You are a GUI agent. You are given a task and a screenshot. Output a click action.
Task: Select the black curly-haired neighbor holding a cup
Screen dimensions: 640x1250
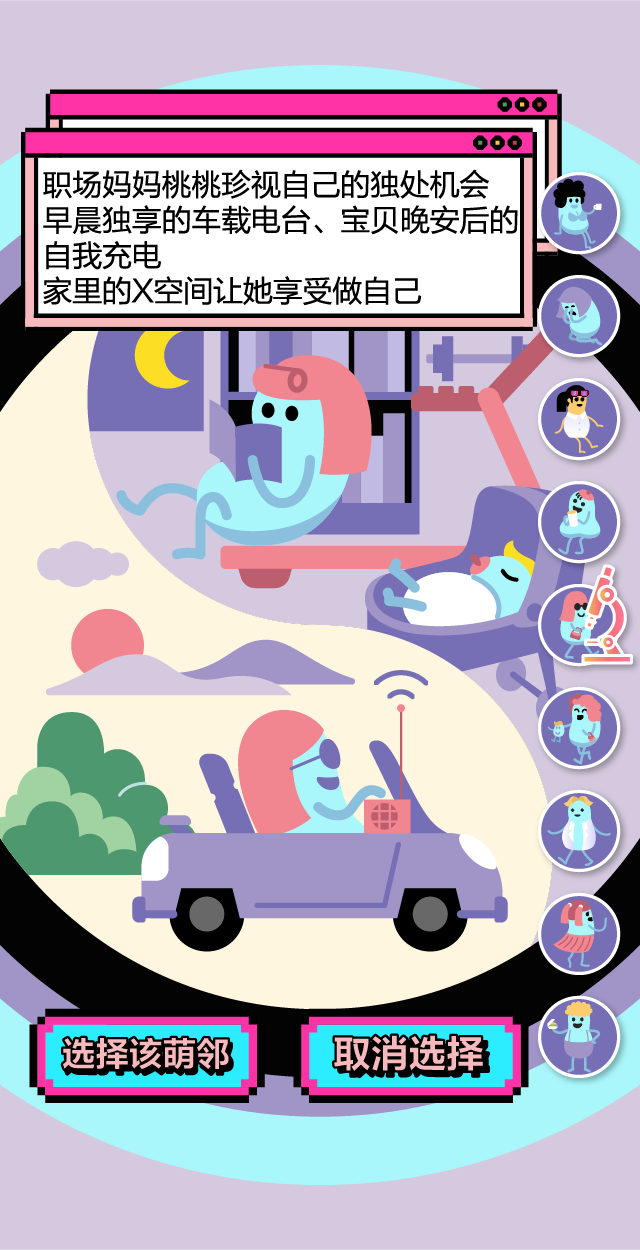[579, 213]
